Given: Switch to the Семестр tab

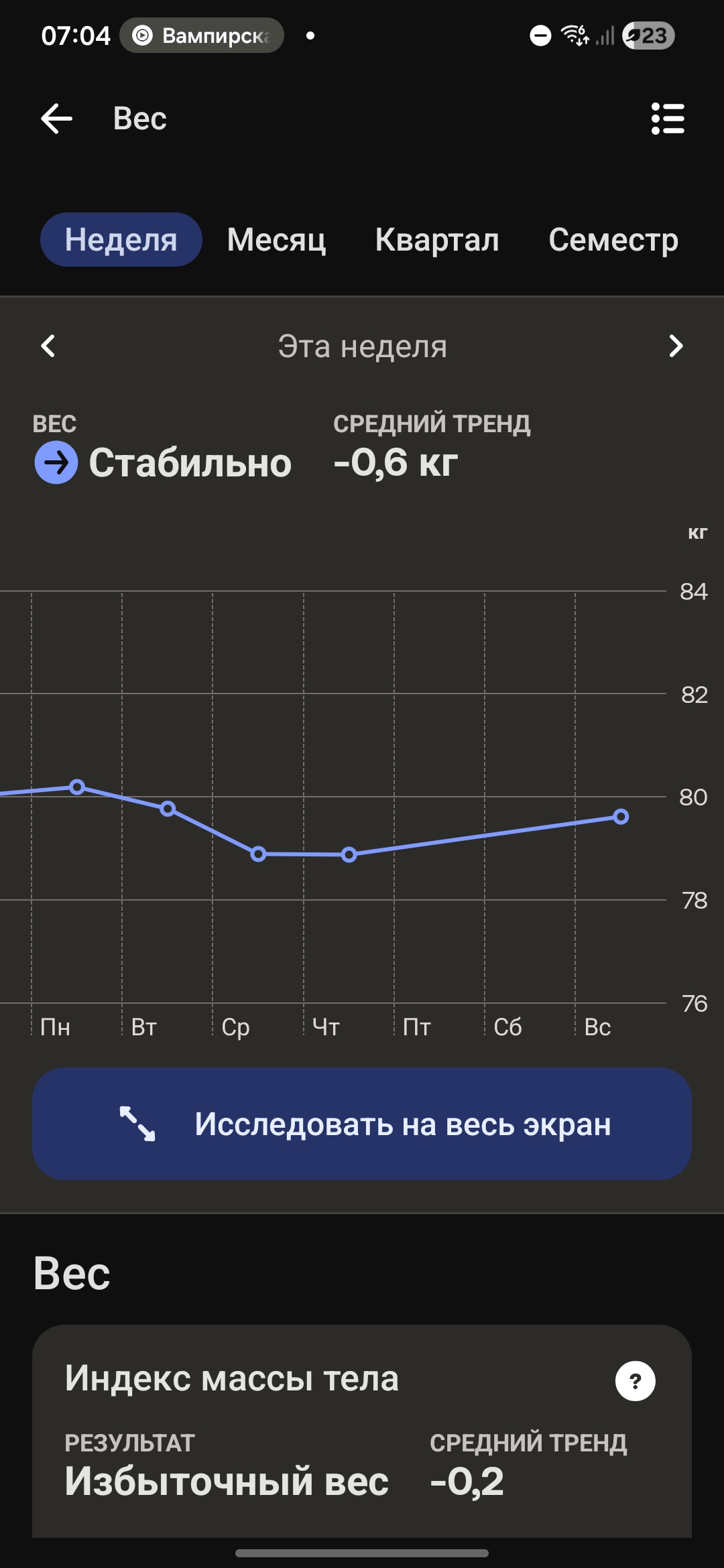Looking at the screenshot, I should click(x=613, y=239).
